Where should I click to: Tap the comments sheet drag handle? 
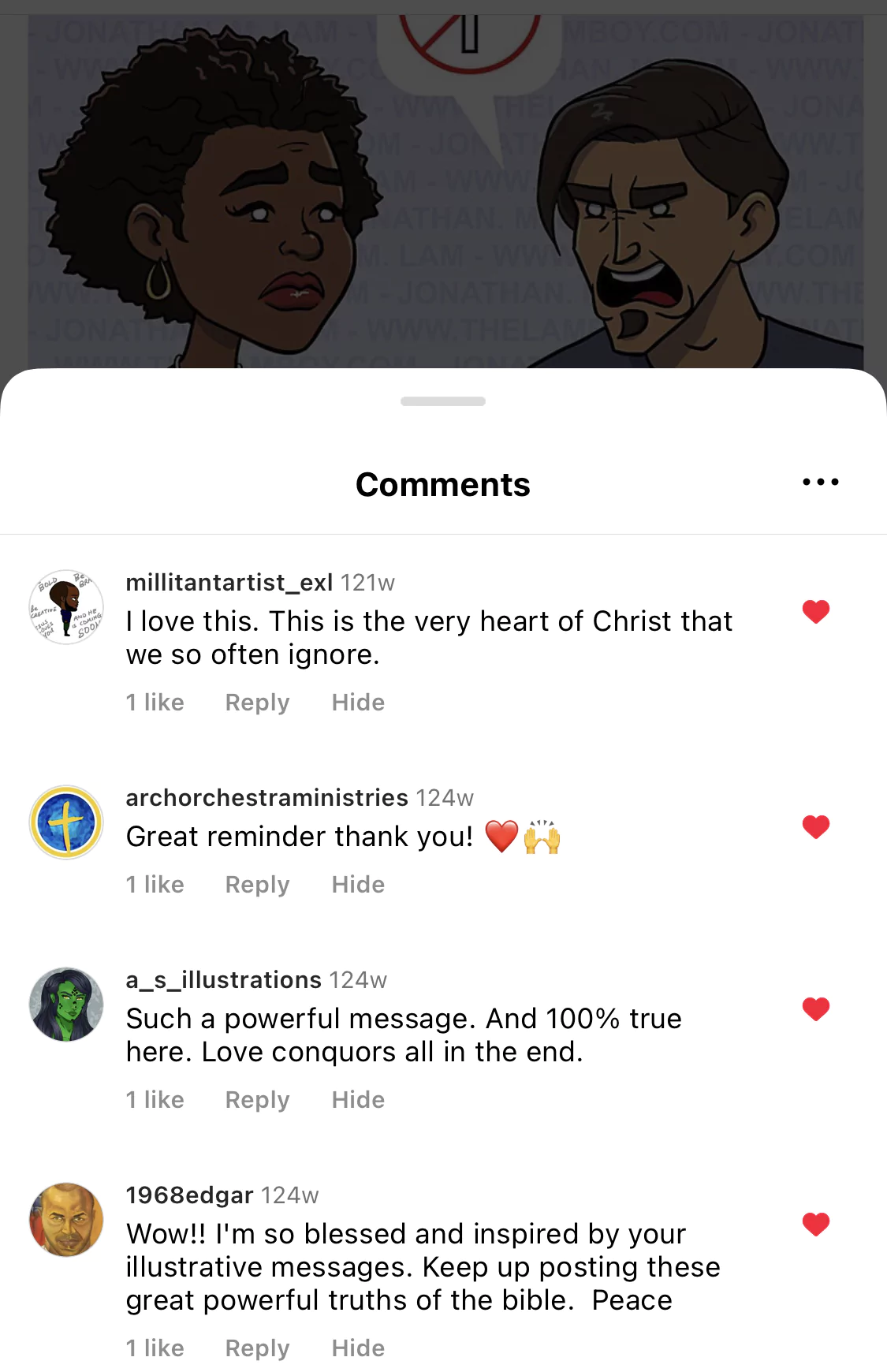coord(443,401)
